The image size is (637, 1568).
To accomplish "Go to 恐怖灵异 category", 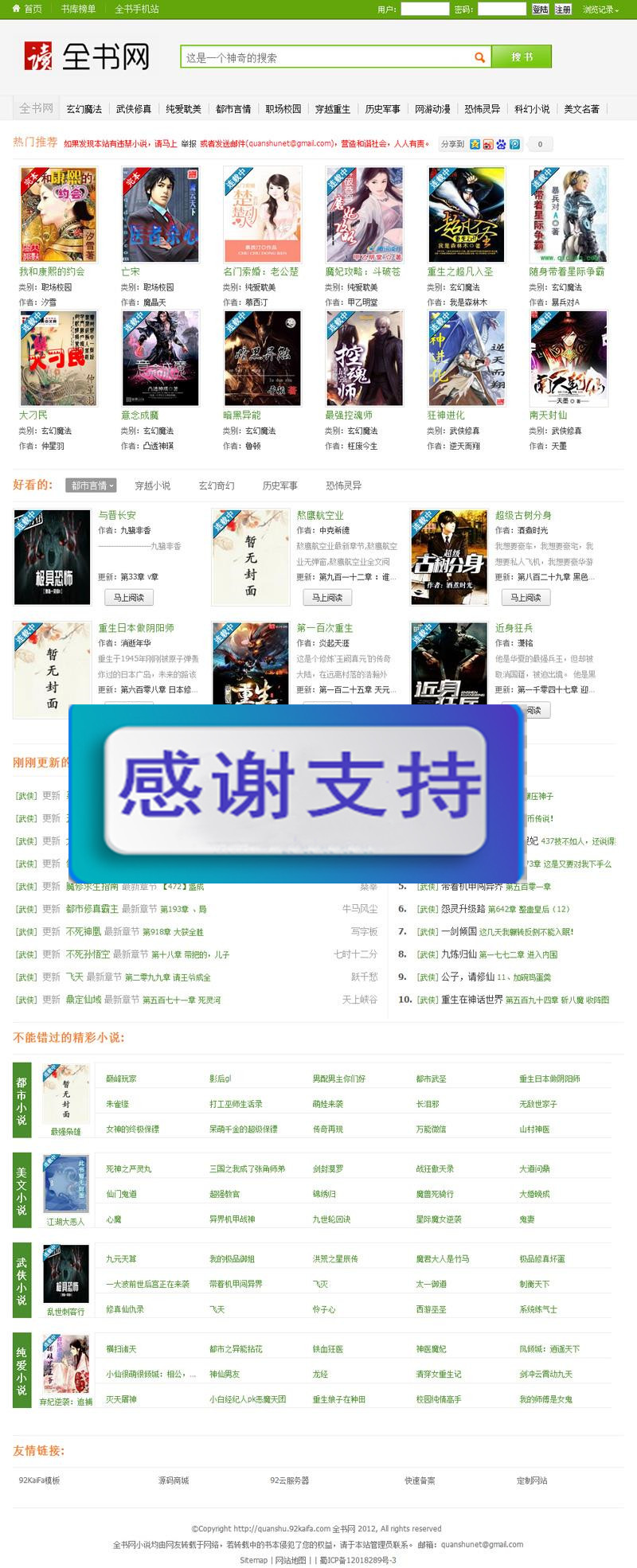I will coord(482,109).
